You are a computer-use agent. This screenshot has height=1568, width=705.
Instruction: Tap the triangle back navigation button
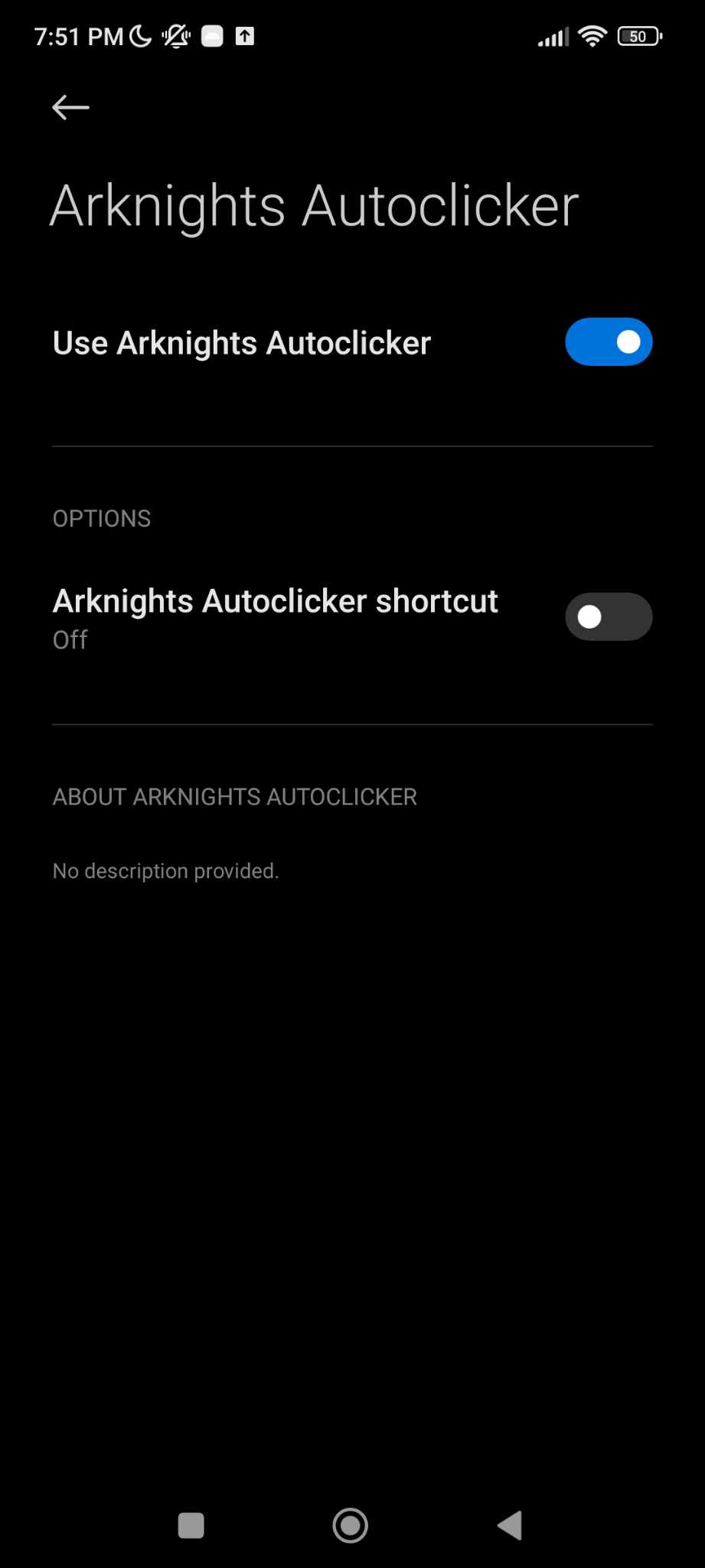509,1524
